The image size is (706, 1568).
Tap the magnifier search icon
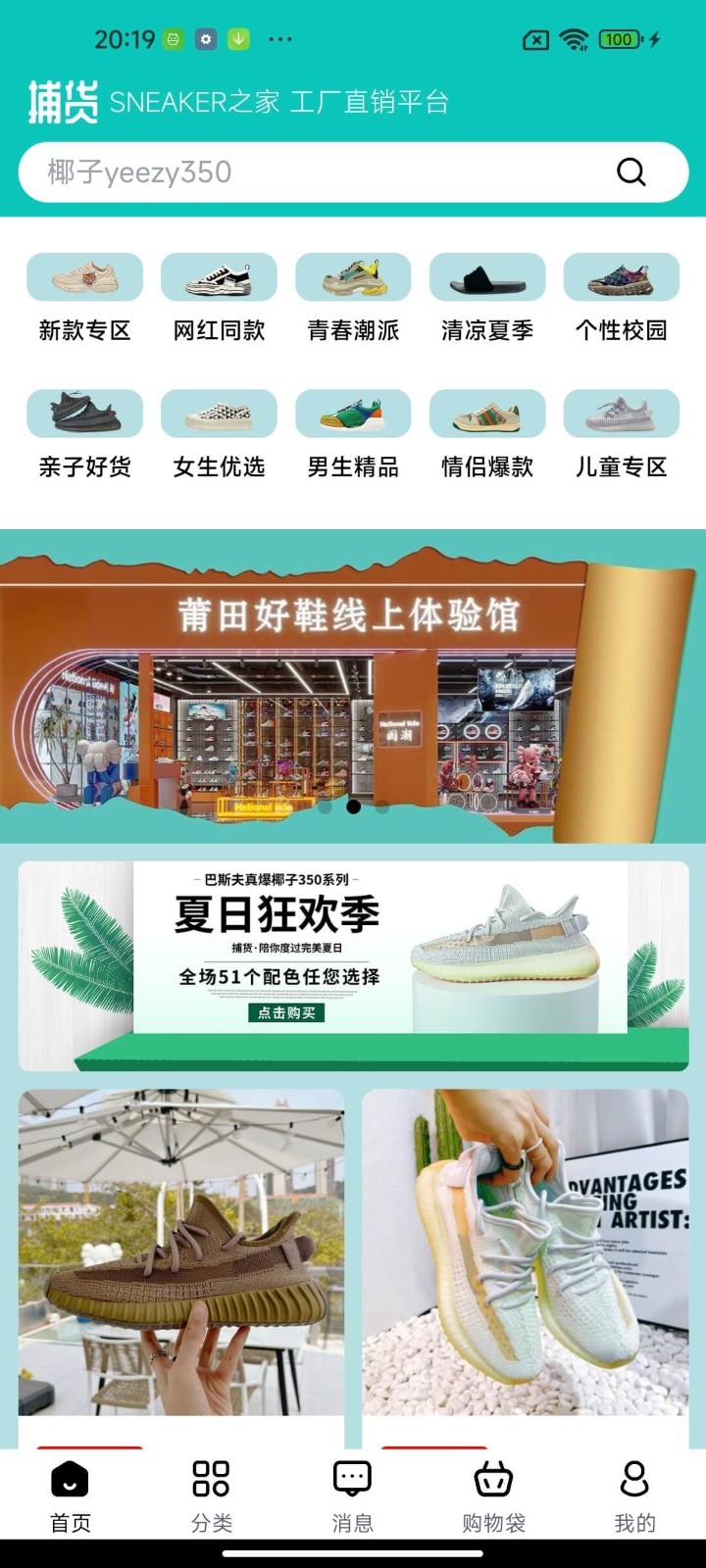(631, 172)
